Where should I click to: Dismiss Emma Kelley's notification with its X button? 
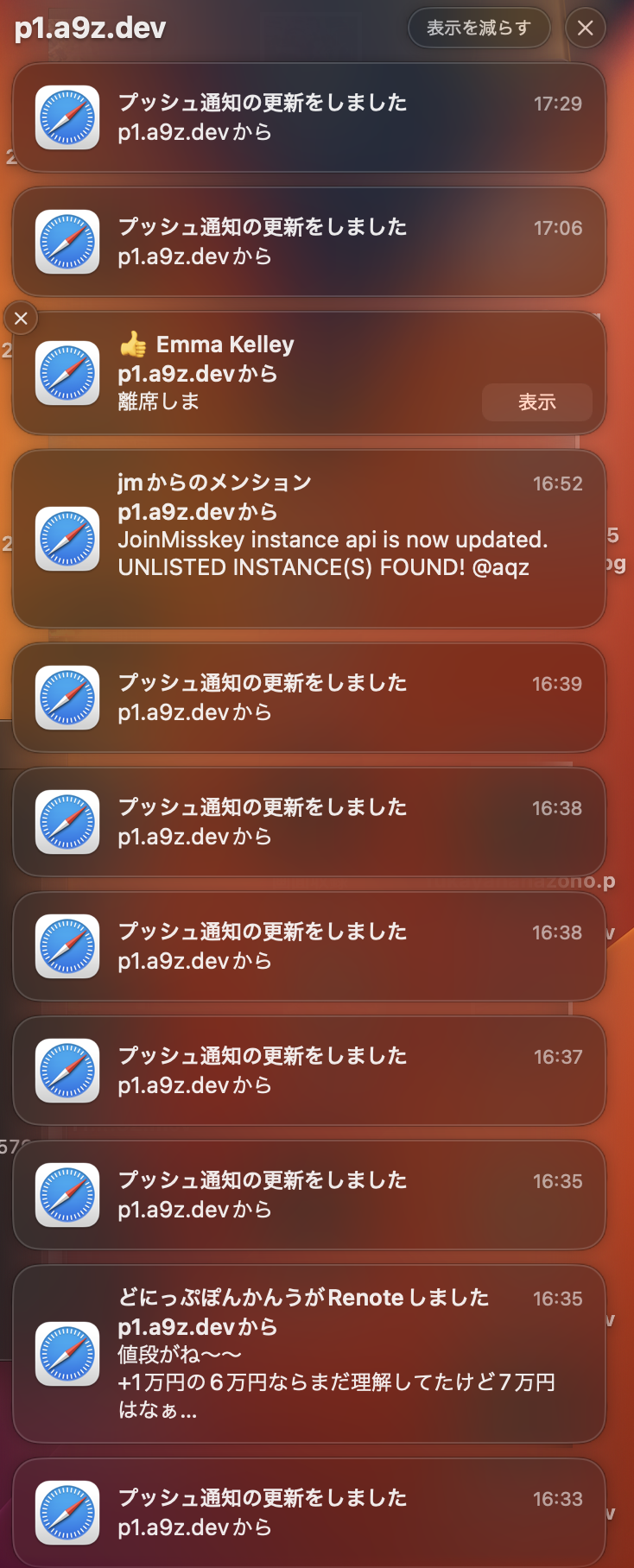point(20,318)
